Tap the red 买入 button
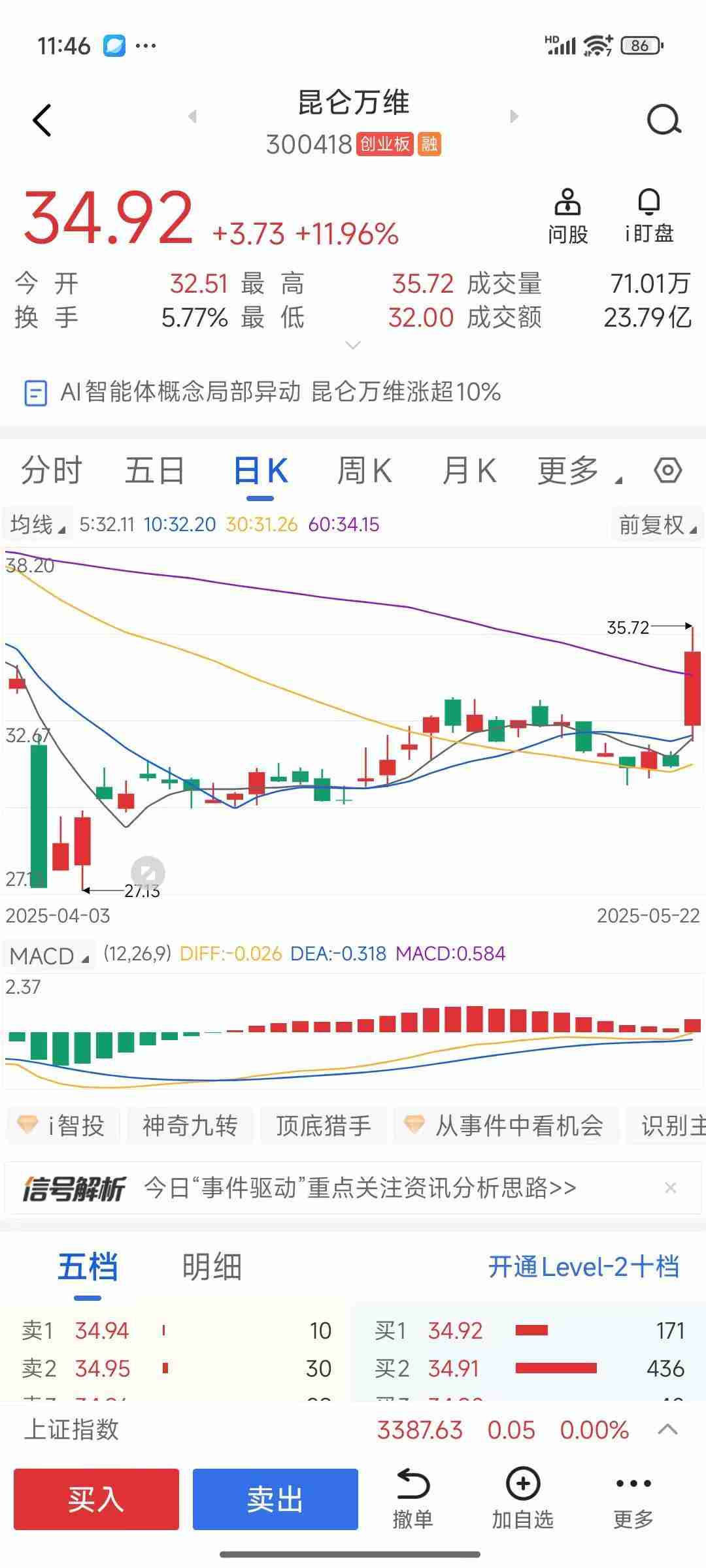Viewport: 706px width, 1568px height. pyautogui.click(x=96, y=1499)
